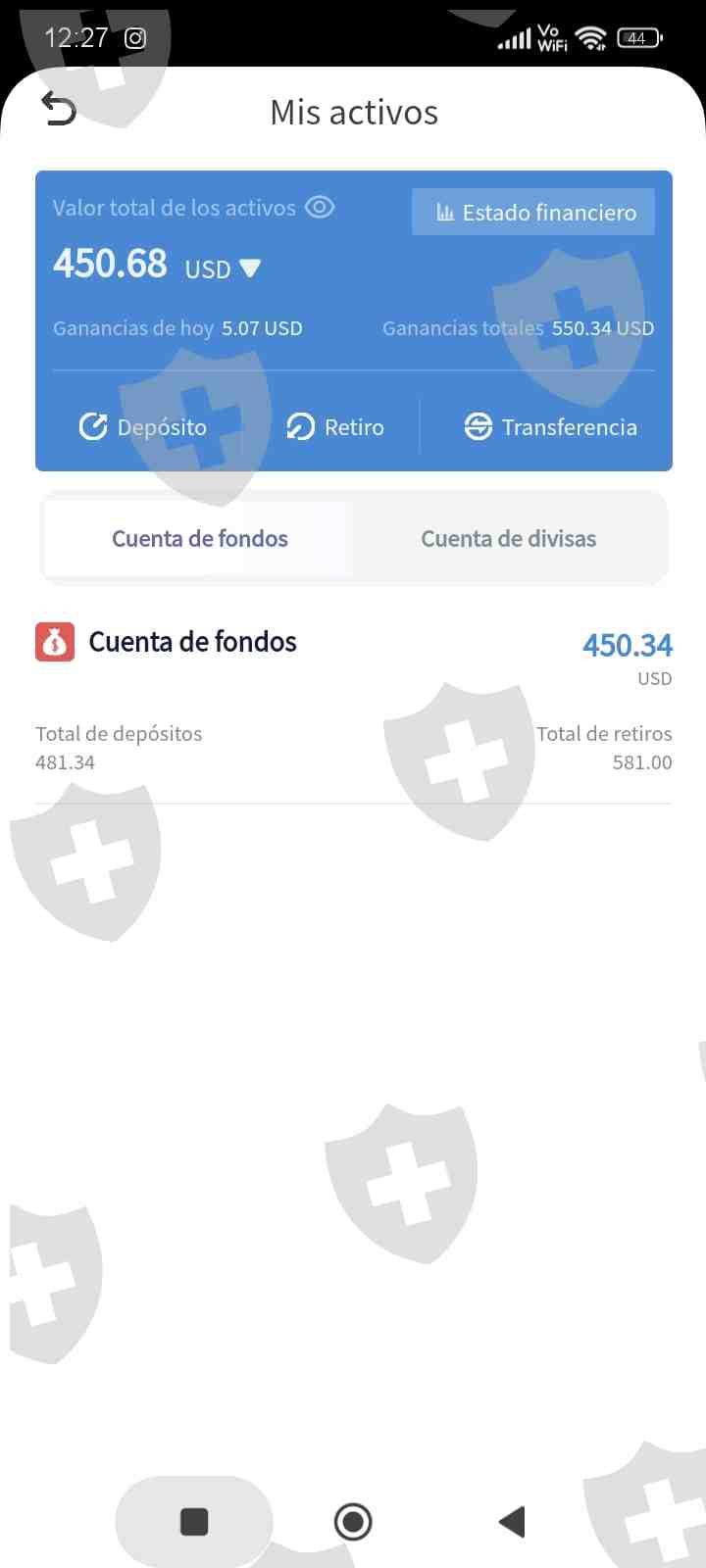Open system recent apps

coord(194,1522)
